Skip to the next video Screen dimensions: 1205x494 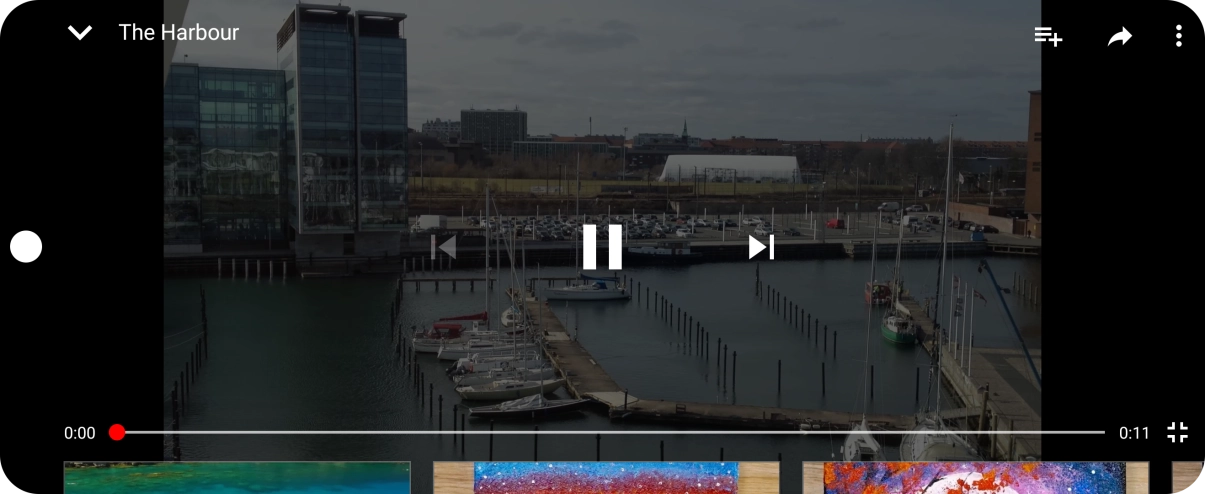click(x=761, y=247)
